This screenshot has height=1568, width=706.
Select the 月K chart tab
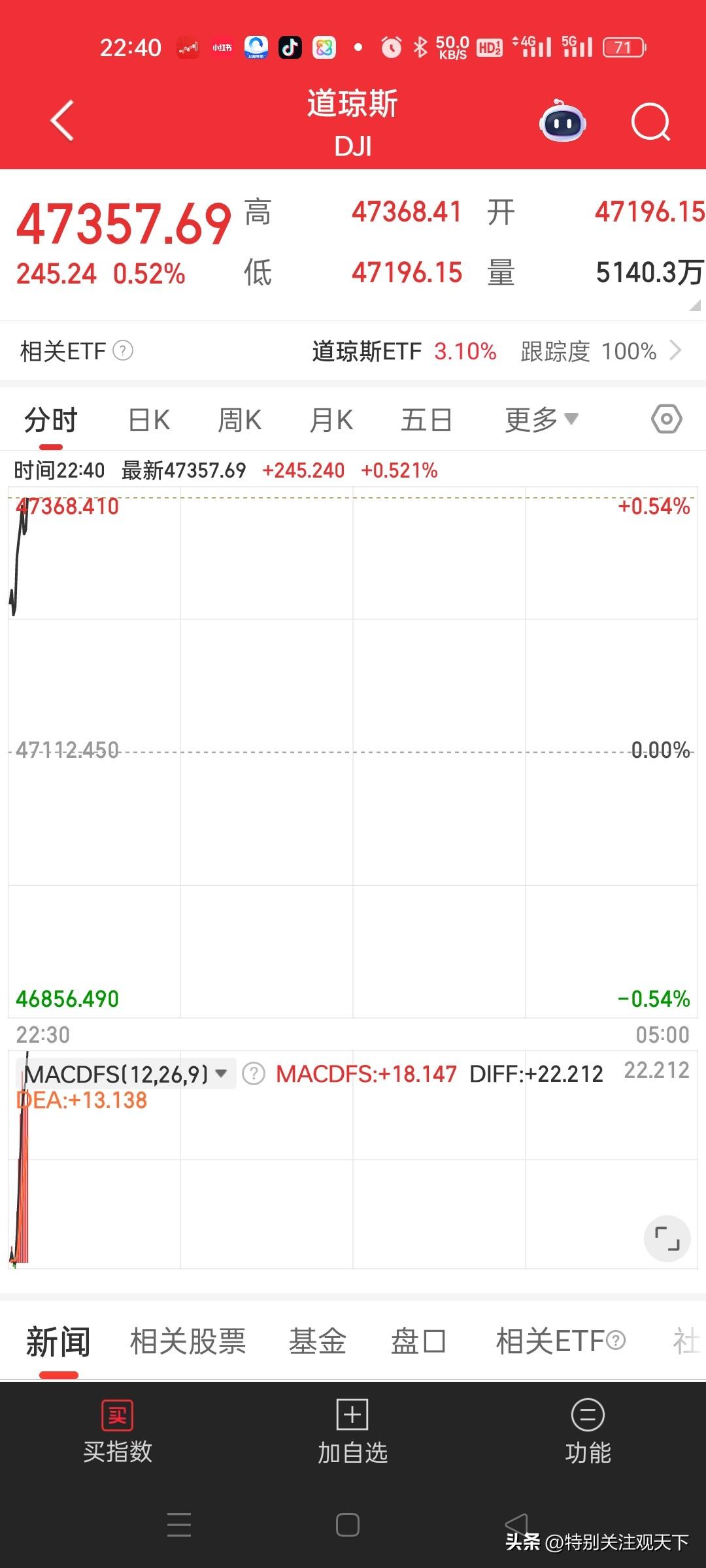point(331,420)
